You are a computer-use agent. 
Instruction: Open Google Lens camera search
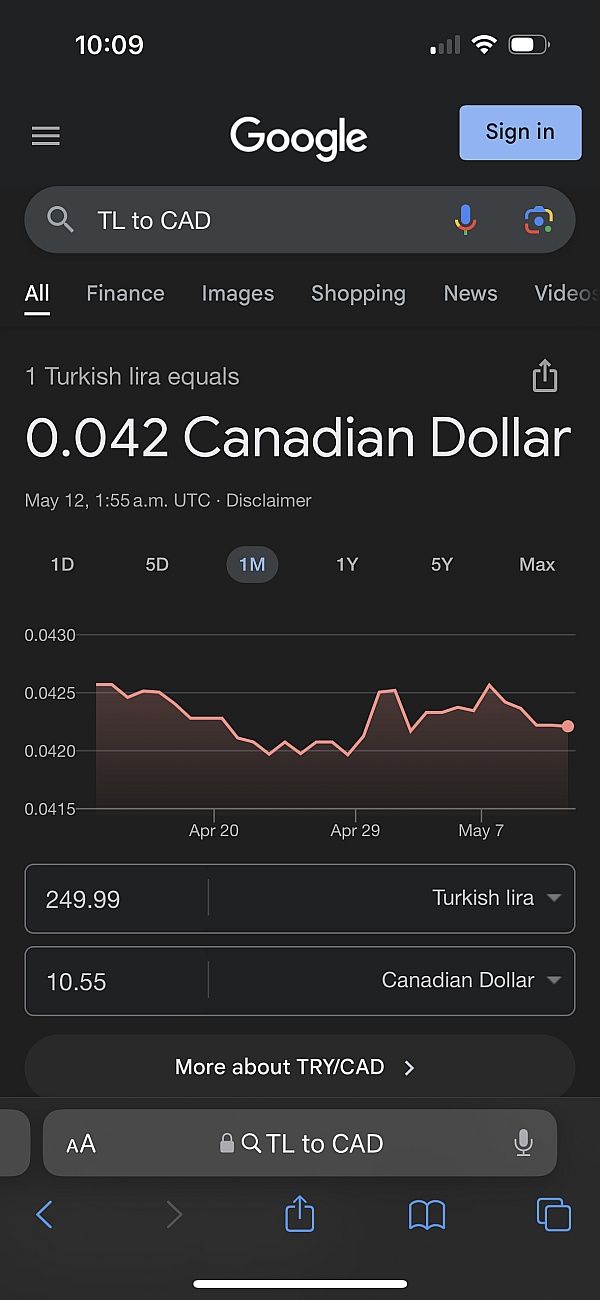(538, 219)
